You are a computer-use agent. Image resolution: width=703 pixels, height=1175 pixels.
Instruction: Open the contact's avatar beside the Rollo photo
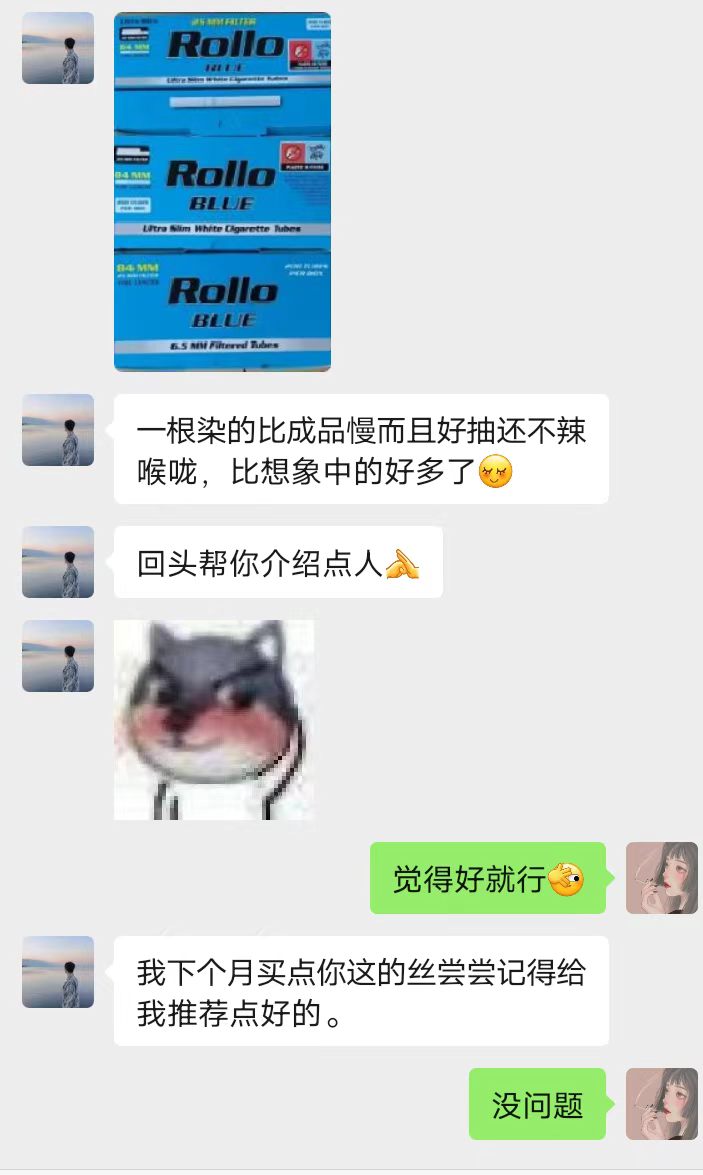[x=58, y=48]
